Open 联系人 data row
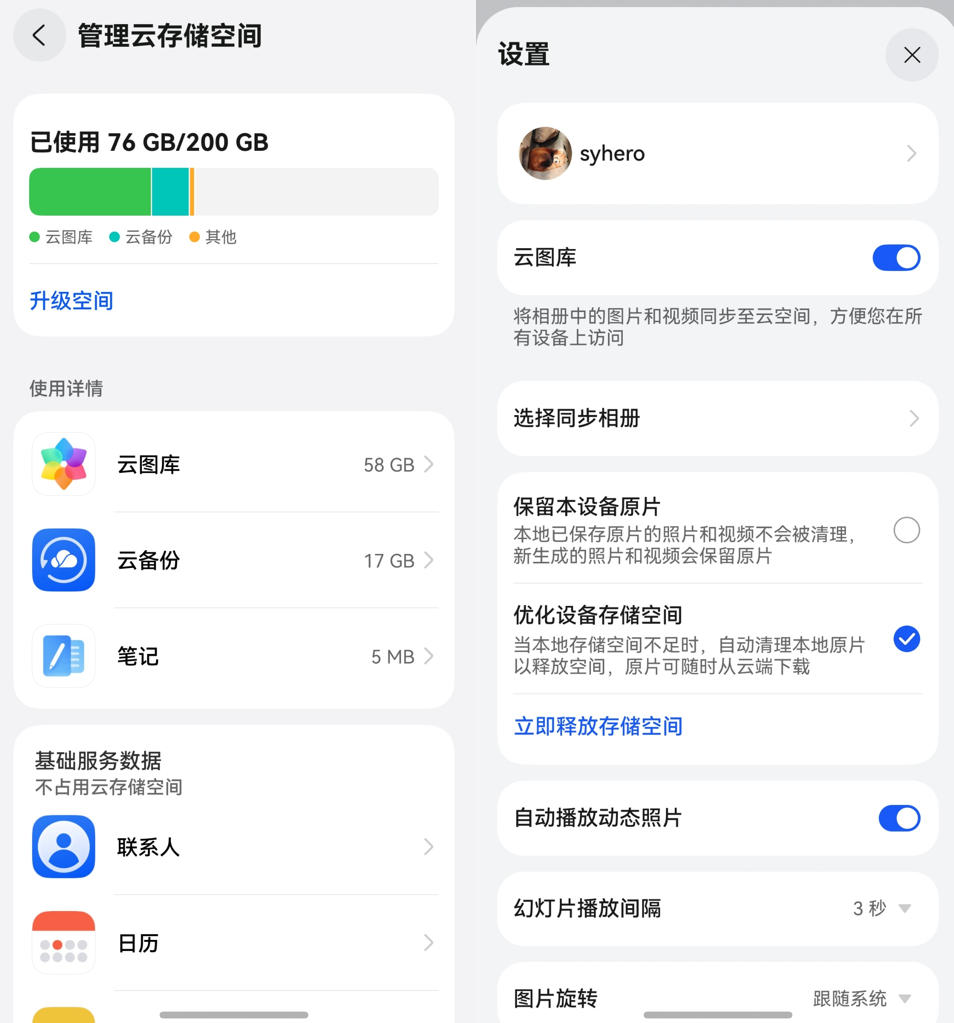The height and width of the screenshot is (1023, 954). 234,847
